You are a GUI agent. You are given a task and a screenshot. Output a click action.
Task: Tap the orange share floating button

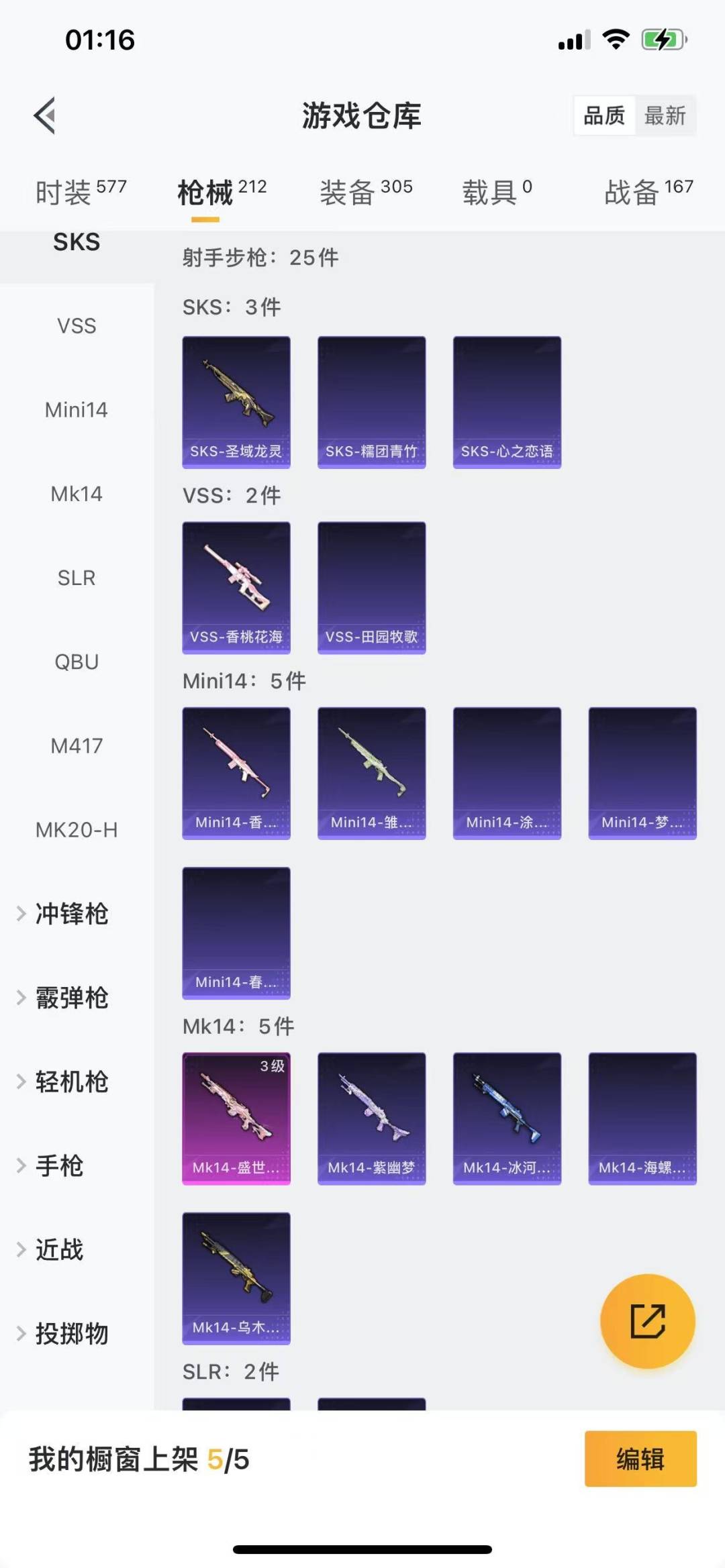point(647,1321)
